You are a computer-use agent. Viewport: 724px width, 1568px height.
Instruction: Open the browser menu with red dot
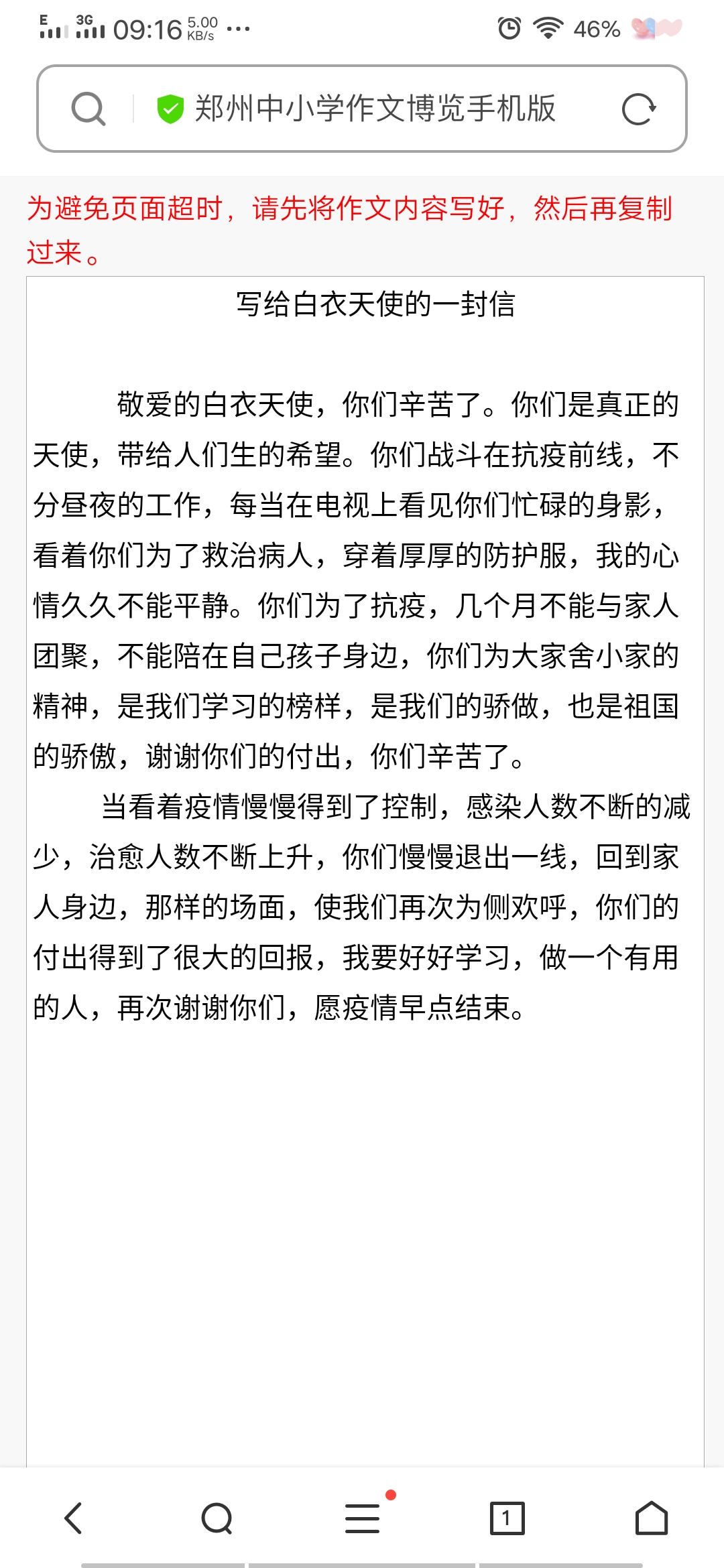tap(363, 1518)
